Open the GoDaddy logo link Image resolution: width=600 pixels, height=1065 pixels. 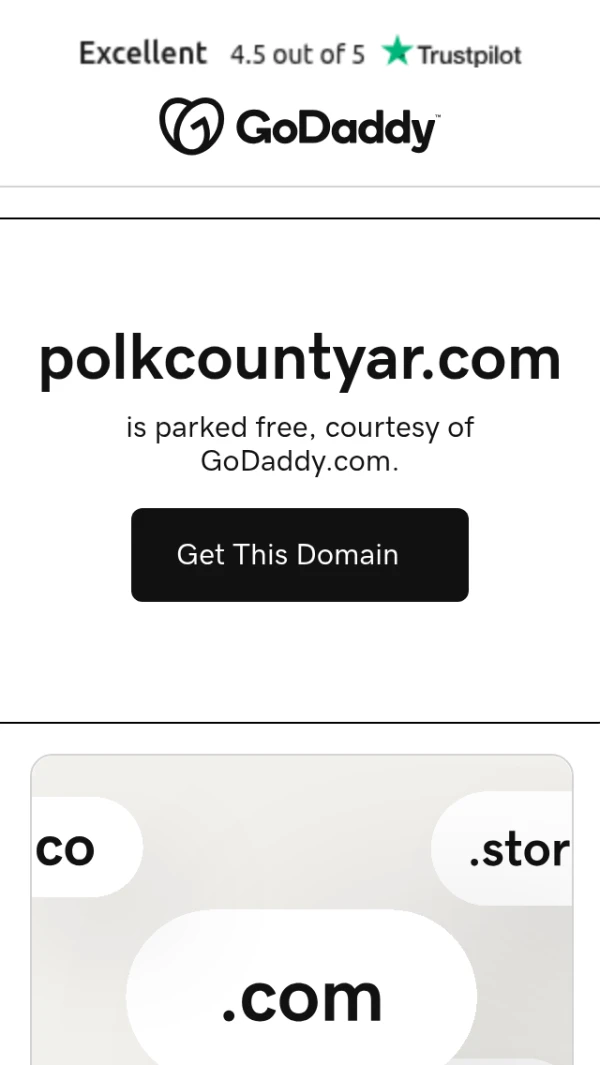point(299,127)
